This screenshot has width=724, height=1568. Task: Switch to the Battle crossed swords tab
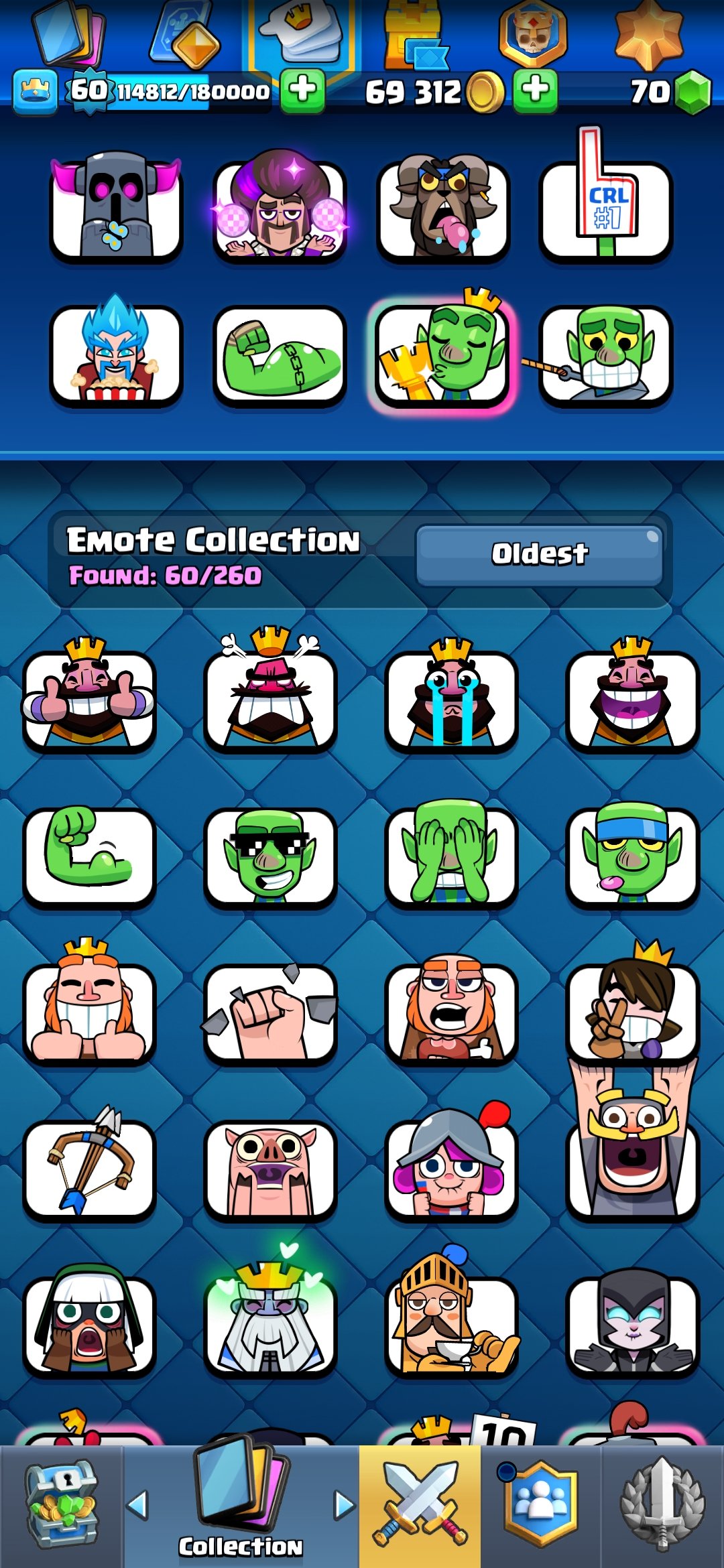(x=420, y=1506)
